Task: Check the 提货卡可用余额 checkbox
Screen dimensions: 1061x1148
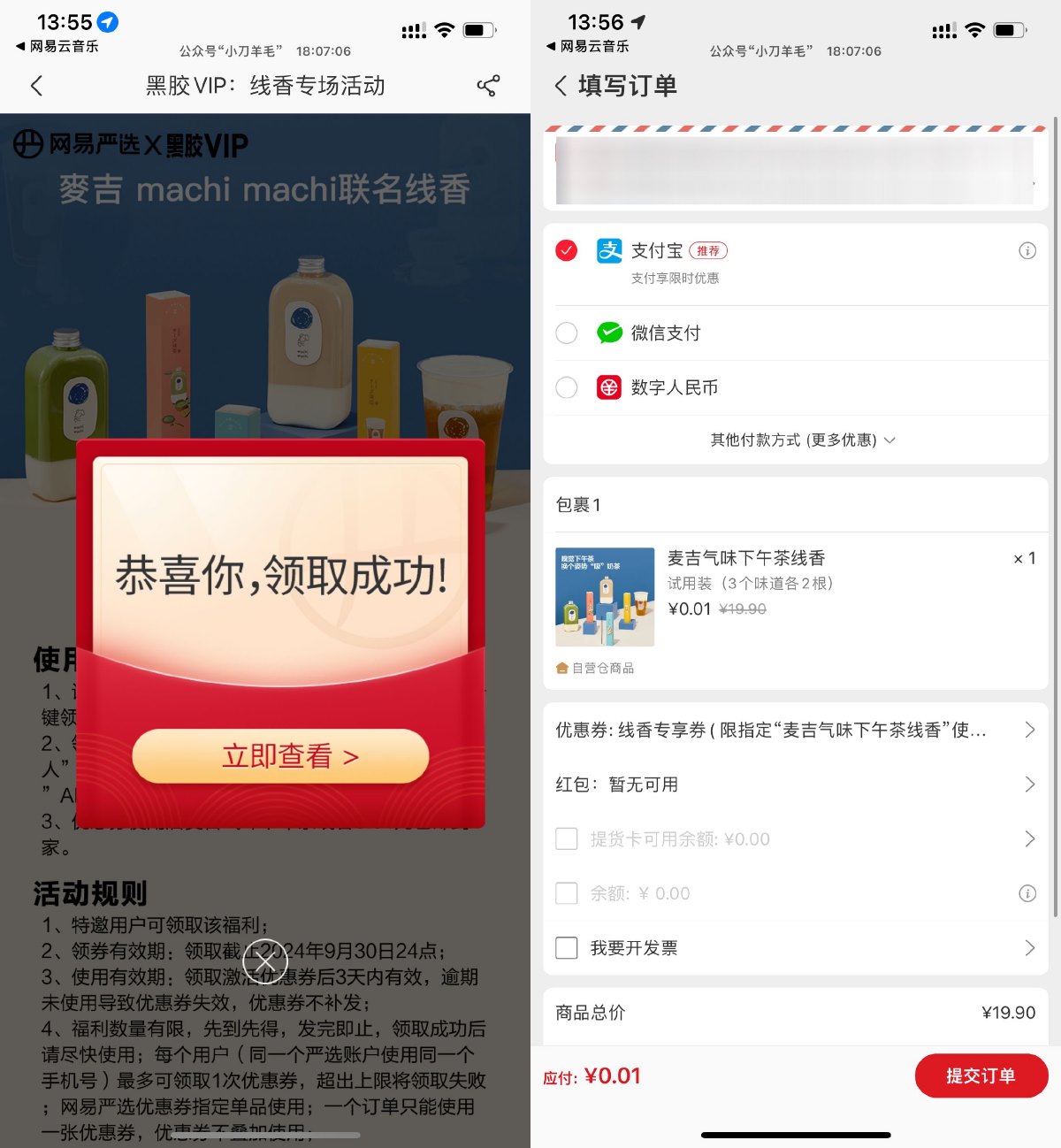Action: 567,838
